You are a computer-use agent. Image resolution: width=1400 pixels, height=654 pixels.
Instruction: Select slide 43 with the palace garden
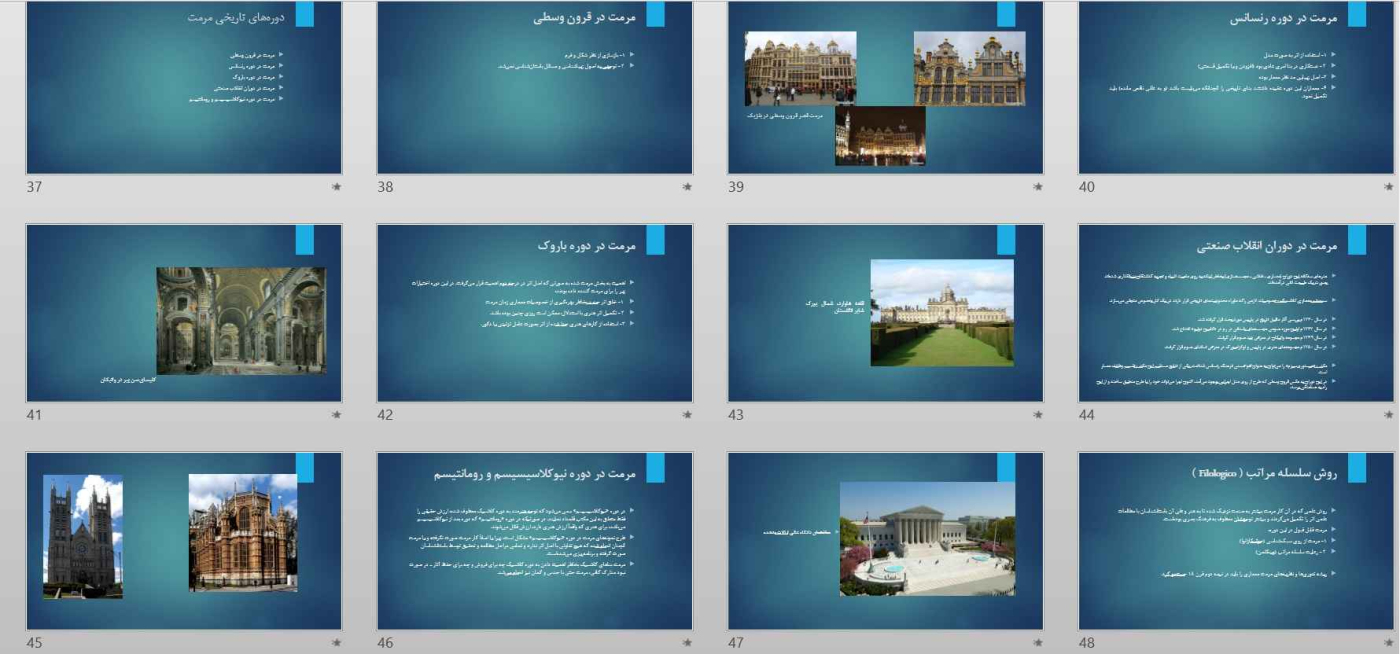(x=886, y=313)
